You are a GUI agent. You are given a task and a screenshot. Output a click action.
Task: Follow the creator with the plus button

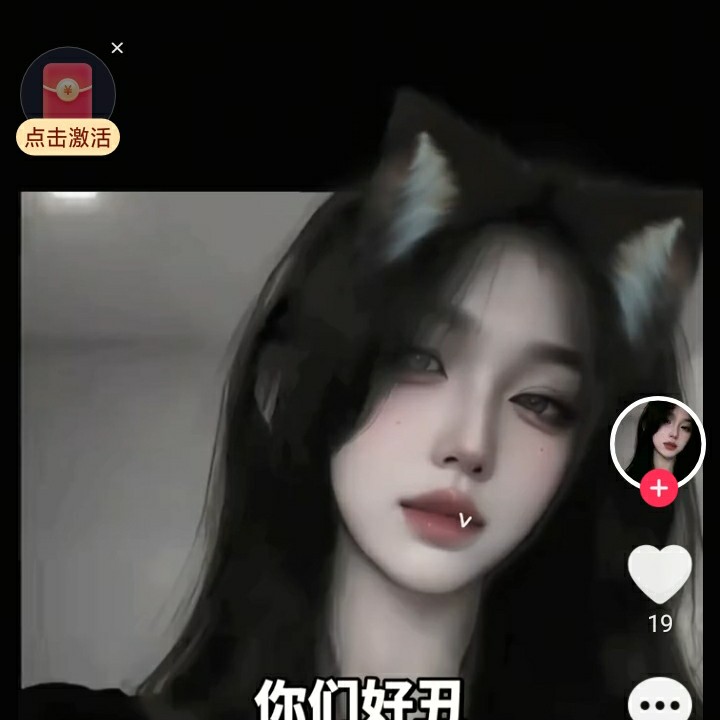[658, 489]
